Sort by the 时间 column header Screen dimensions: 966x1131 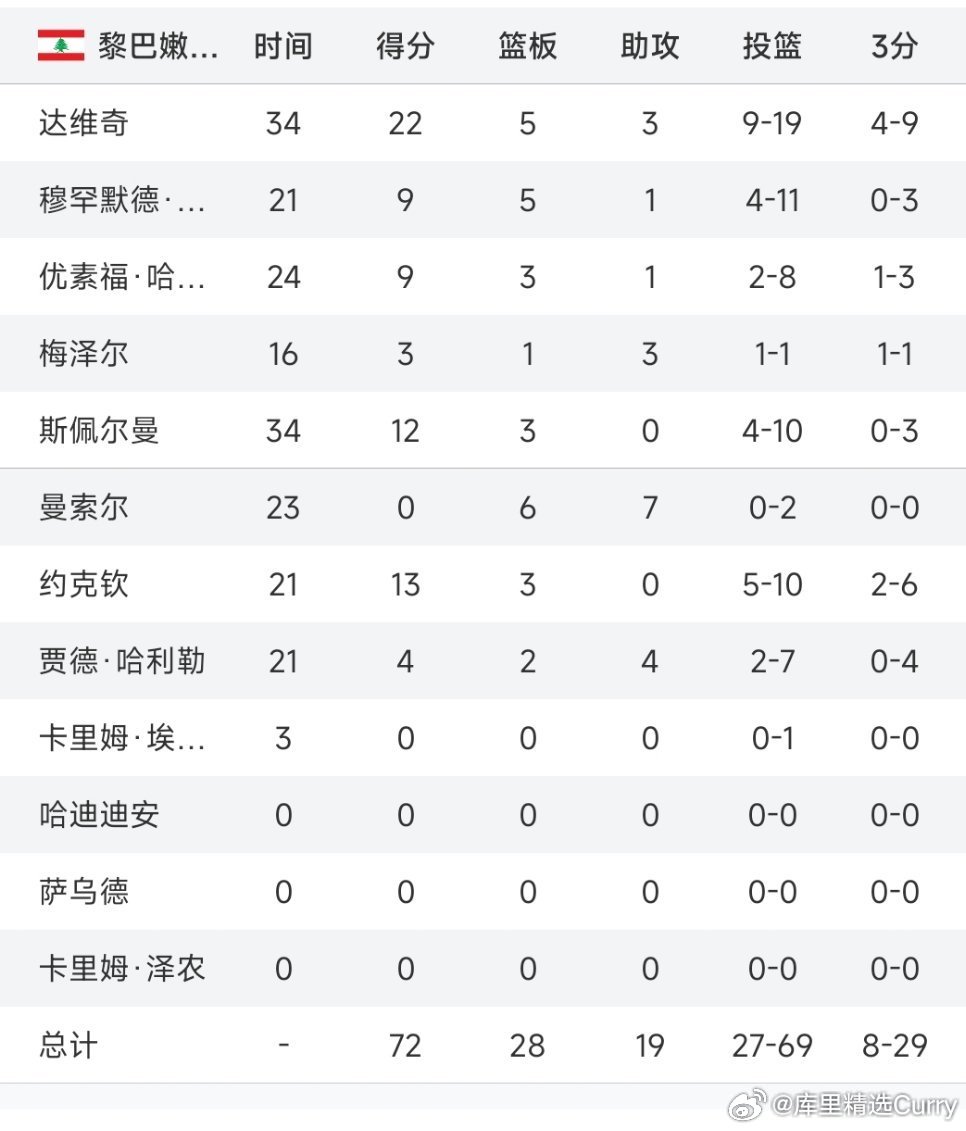(x=283, y=44)
